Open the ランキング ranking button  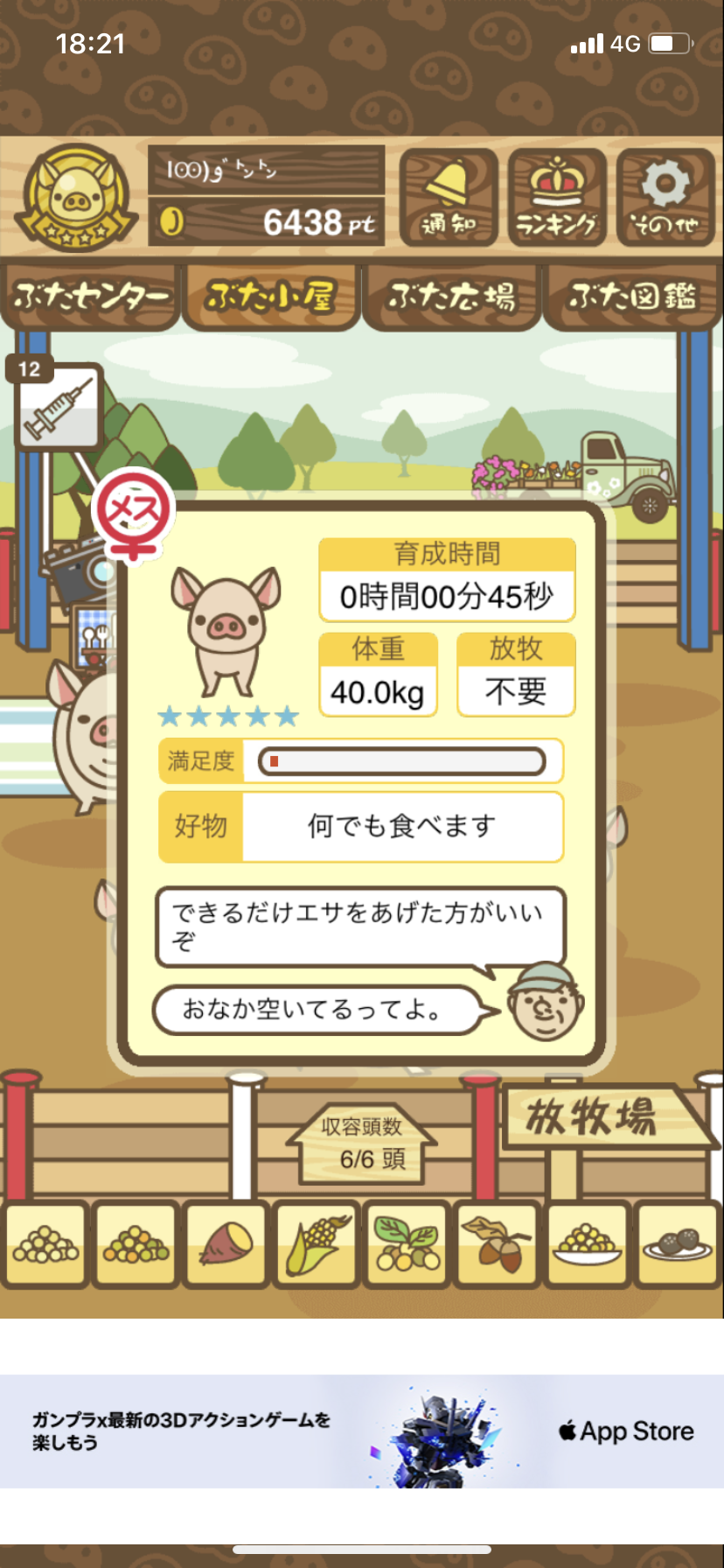click(x=557, y=198)
